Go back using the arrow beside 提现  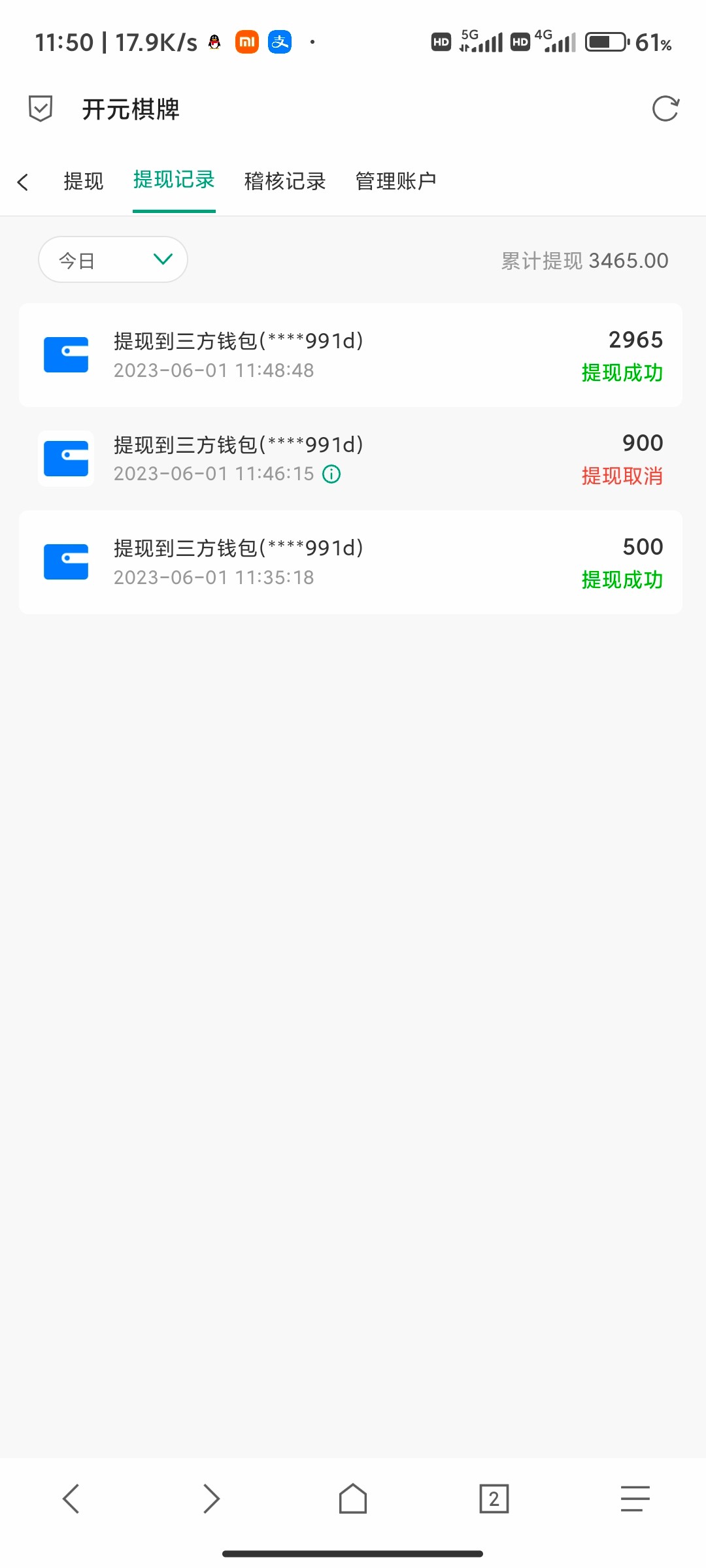pos(24,182)
